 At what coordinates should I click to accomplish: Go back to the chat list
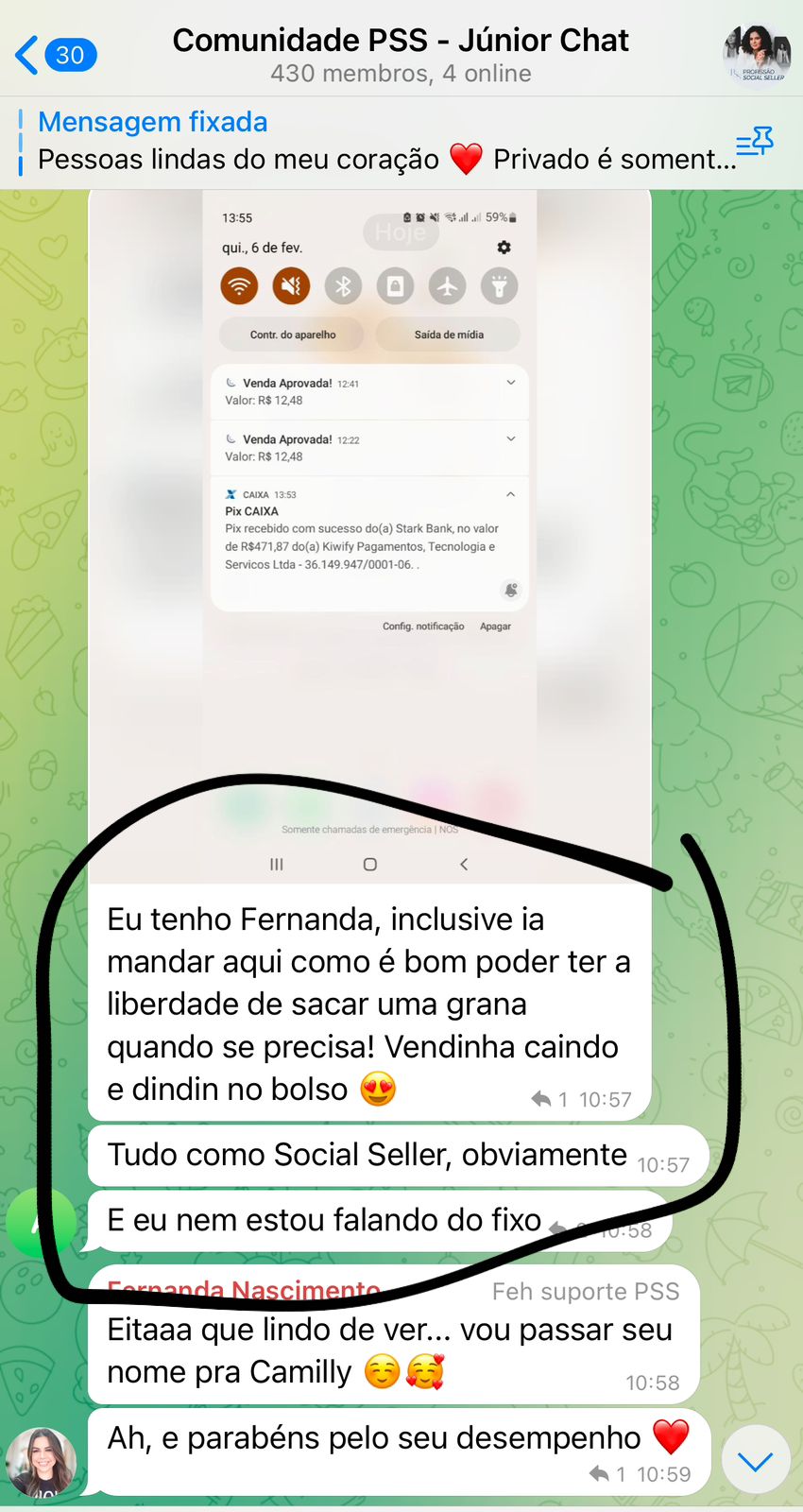tap(55, 55)
